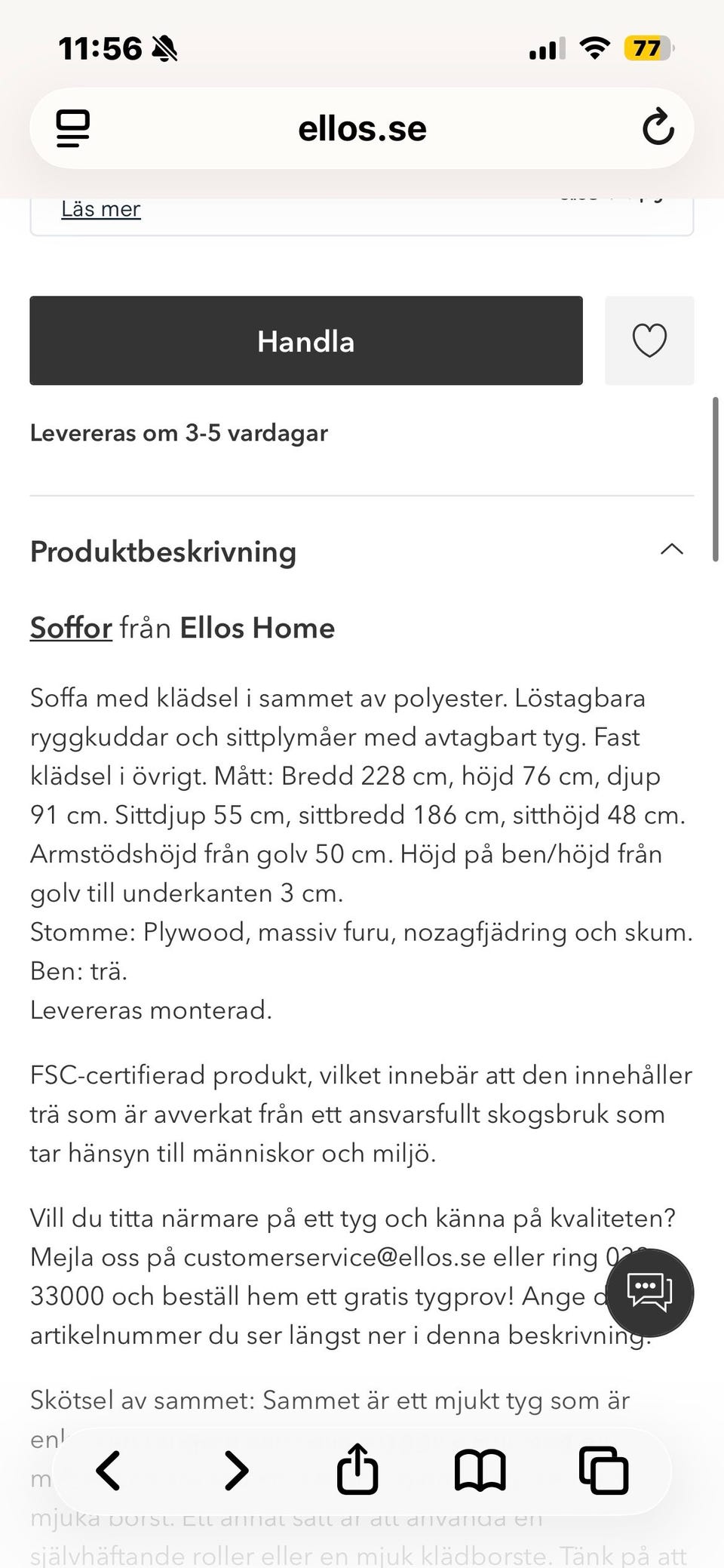724x1568 pixels.
Task: Share this page from Safari toolbar
Action: pos(357,1468)
